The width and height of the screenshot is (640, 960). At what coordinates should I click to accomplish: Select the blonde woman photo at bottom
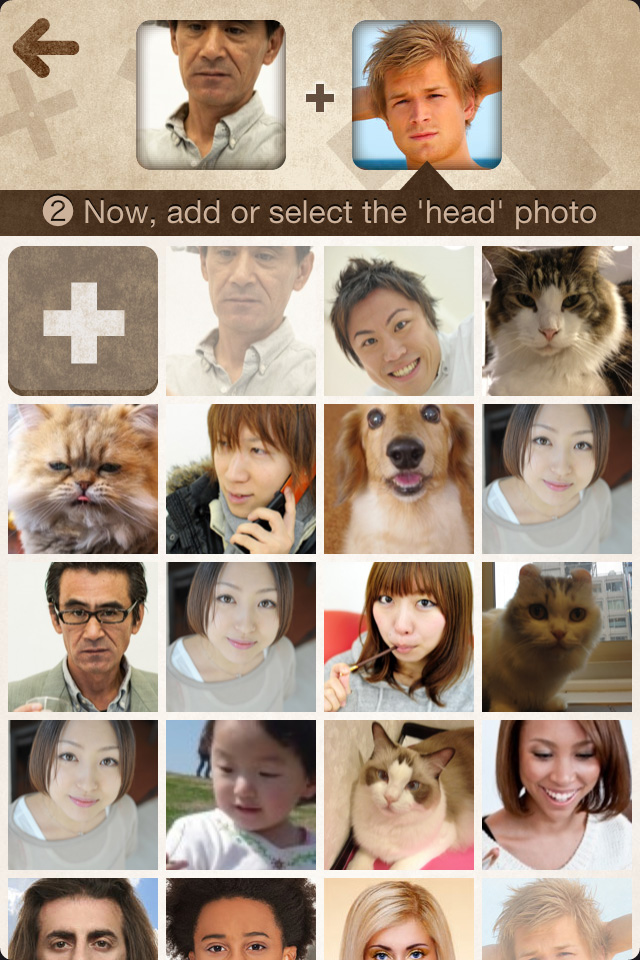pos(399,920)
